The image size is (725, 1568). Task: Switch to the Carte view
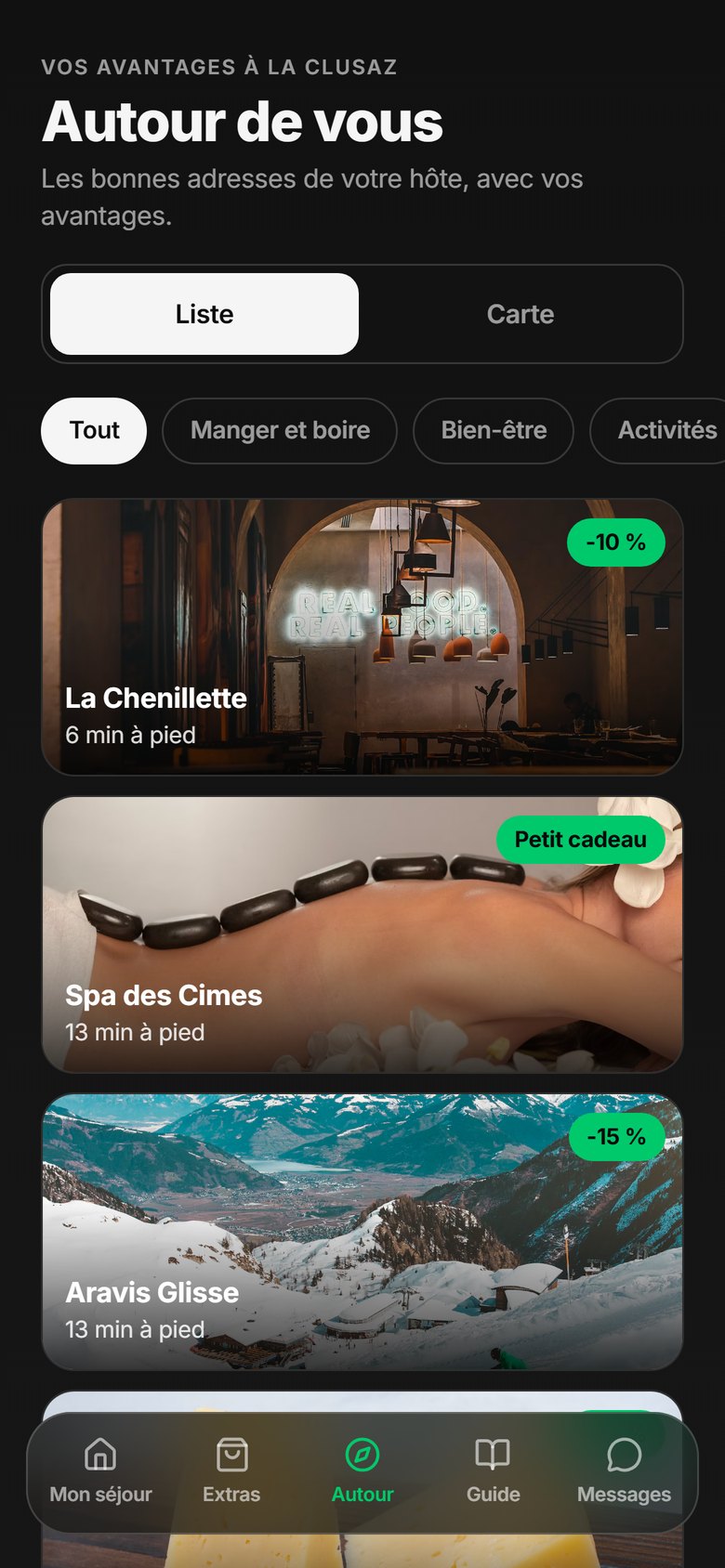point(521,314)
